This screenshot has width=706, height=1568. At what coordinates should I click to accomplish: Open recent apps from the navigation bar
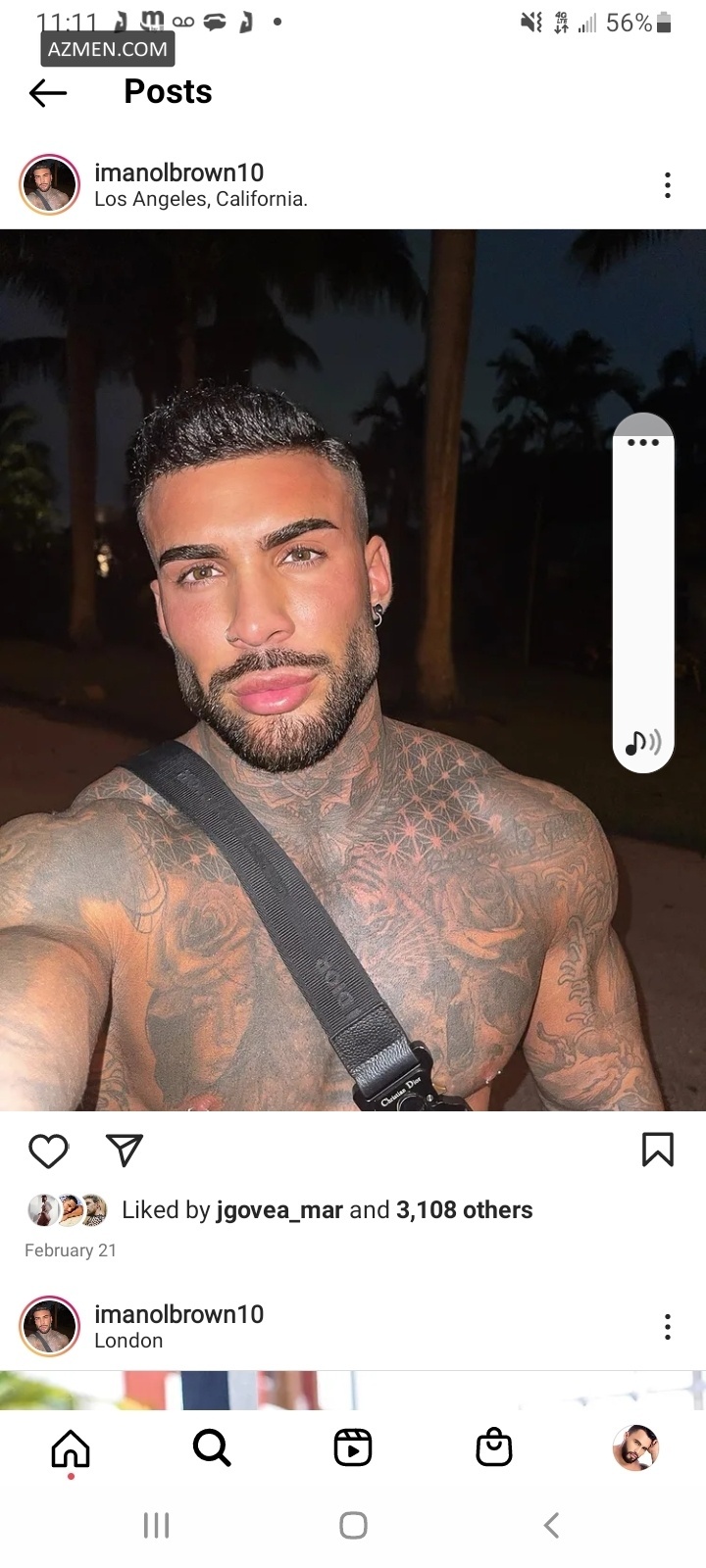tap(156, 1525)
